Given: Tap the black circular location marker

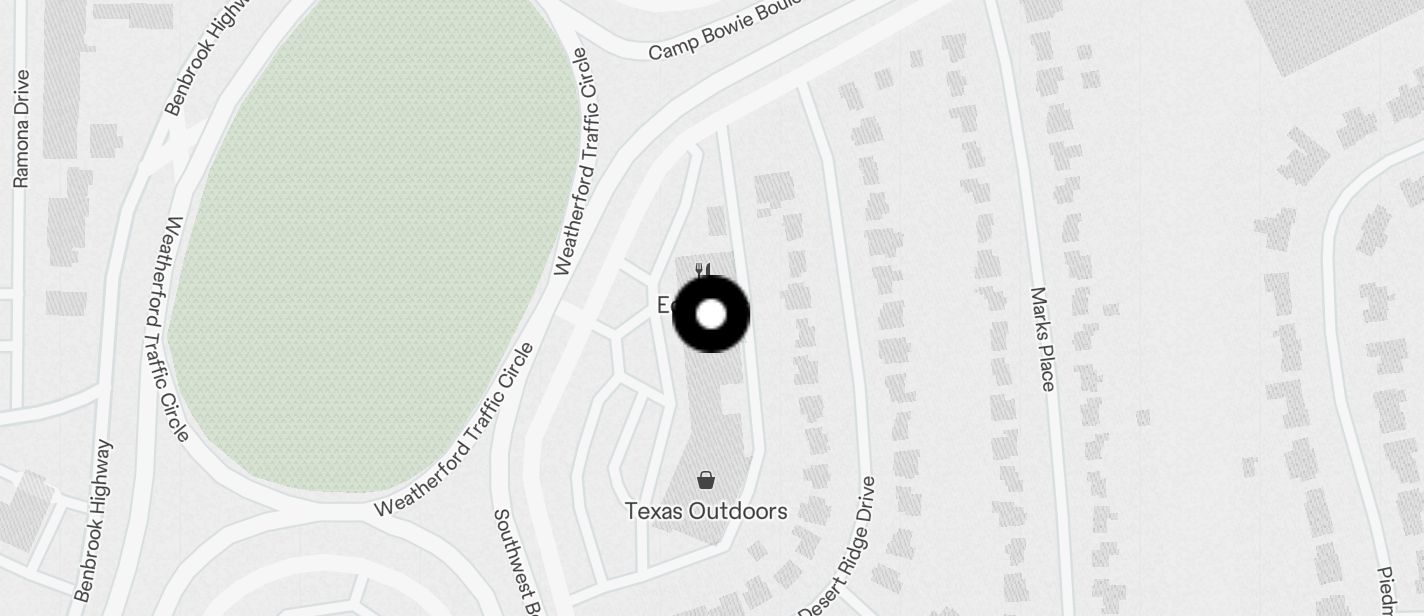Looking at the screenshot, I should [x=711, y=314].
